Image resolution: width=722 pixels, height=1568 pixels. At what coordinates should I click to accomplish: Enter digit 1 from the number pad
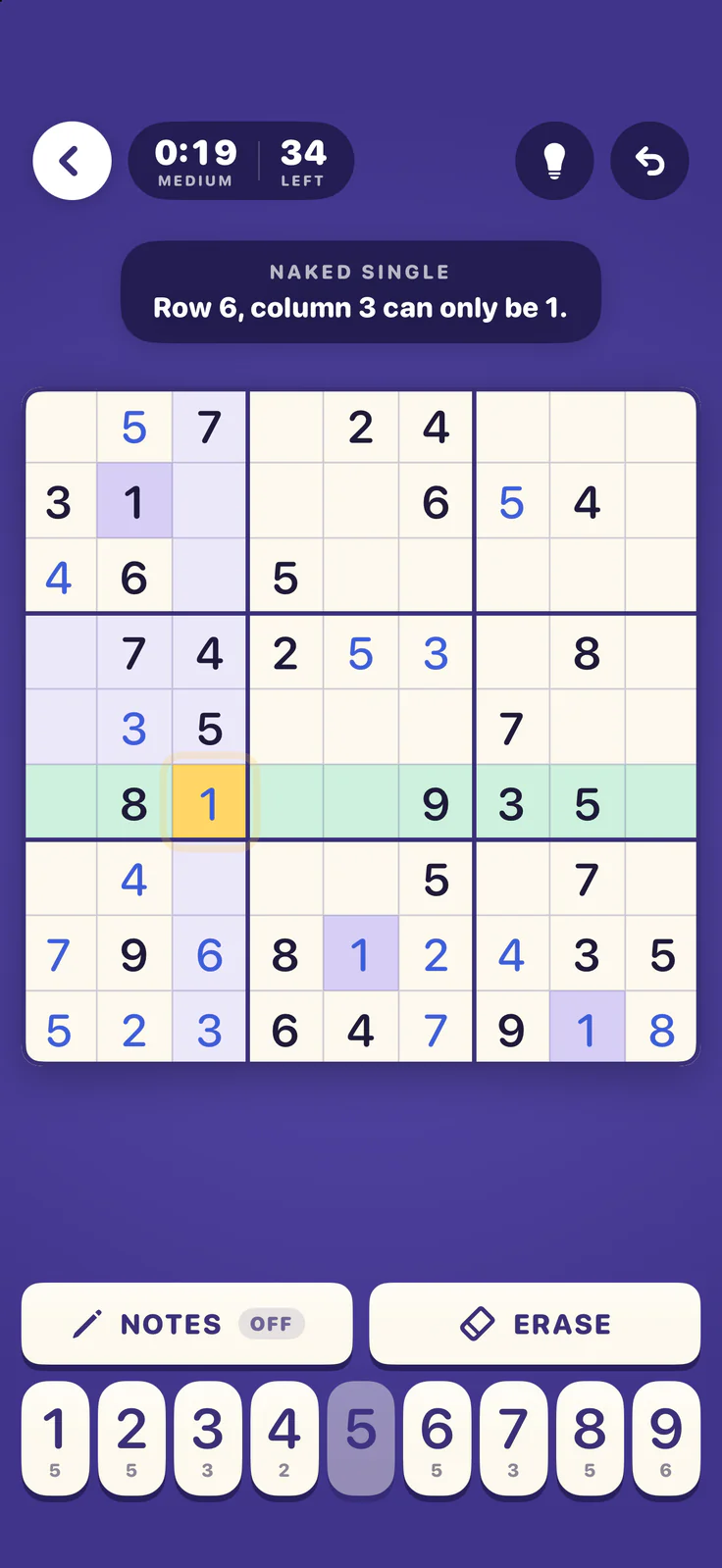(x=55, y=1439)
